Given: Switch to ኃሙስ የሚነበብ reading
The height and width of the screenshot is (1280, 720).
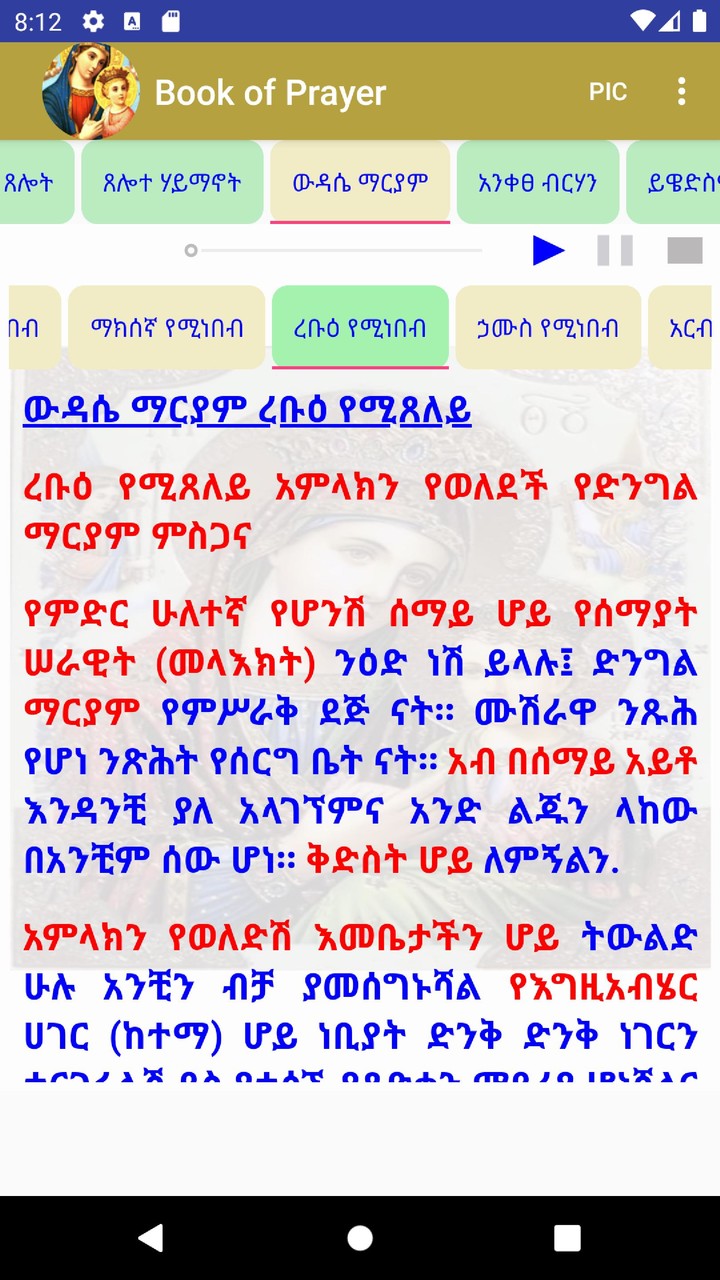Looking at the screenshot, I should 547,327.
